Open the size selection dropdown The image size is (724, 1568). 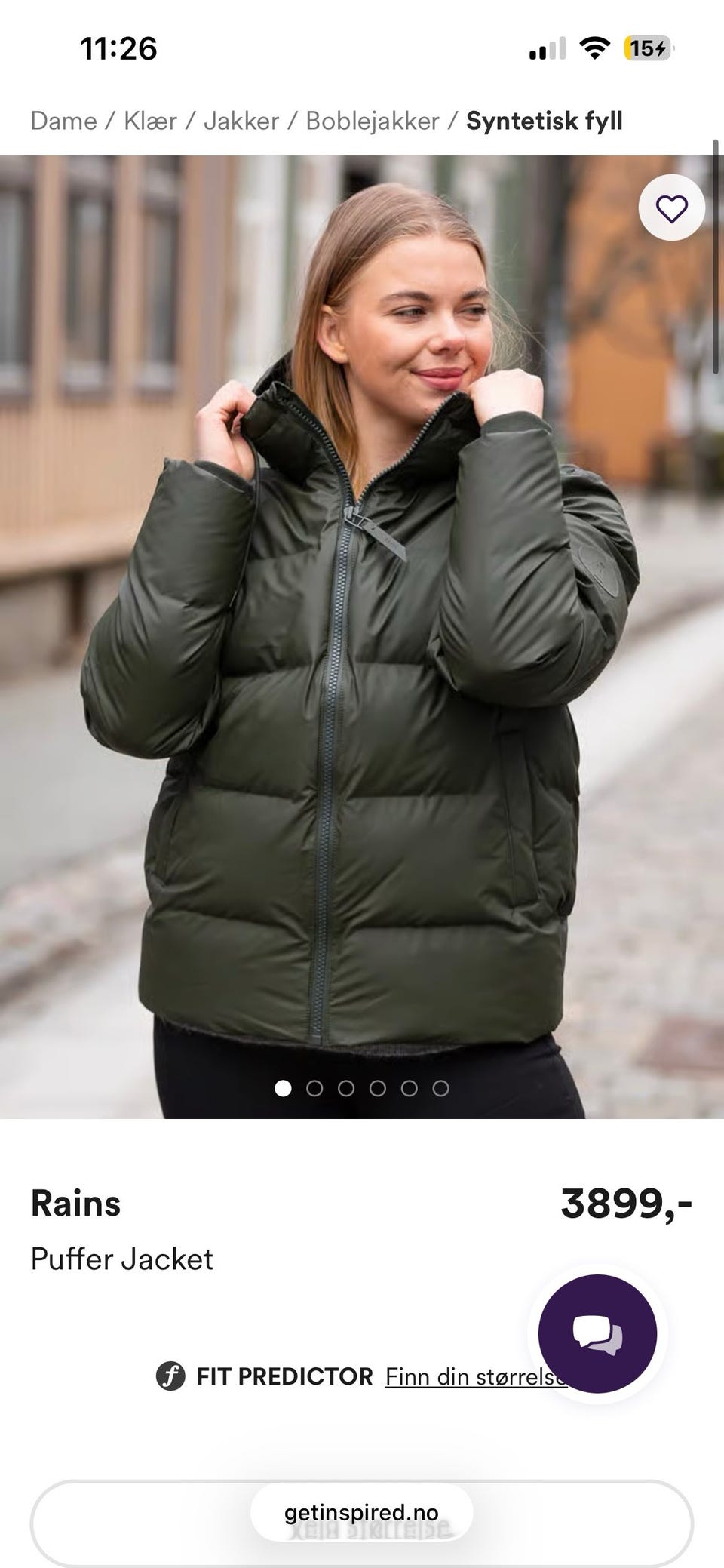(x=361, y=1524)
